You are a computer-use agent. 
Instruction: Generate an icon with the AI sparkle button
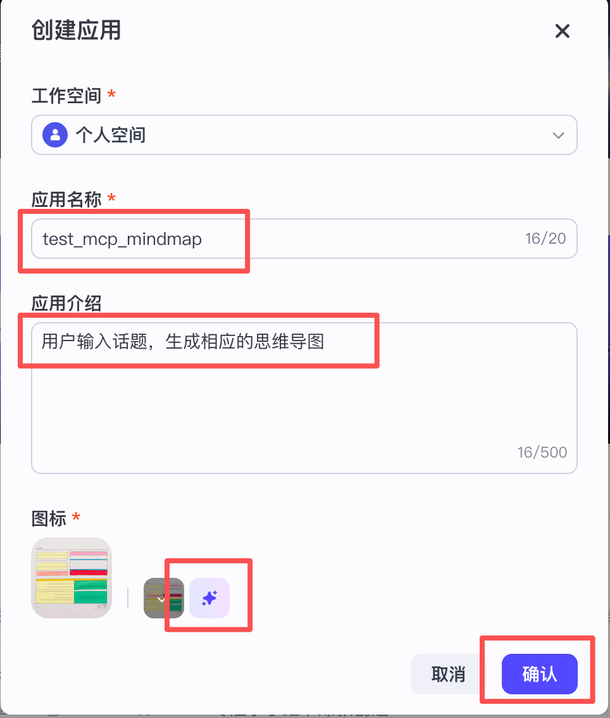(x=209, y=598)
